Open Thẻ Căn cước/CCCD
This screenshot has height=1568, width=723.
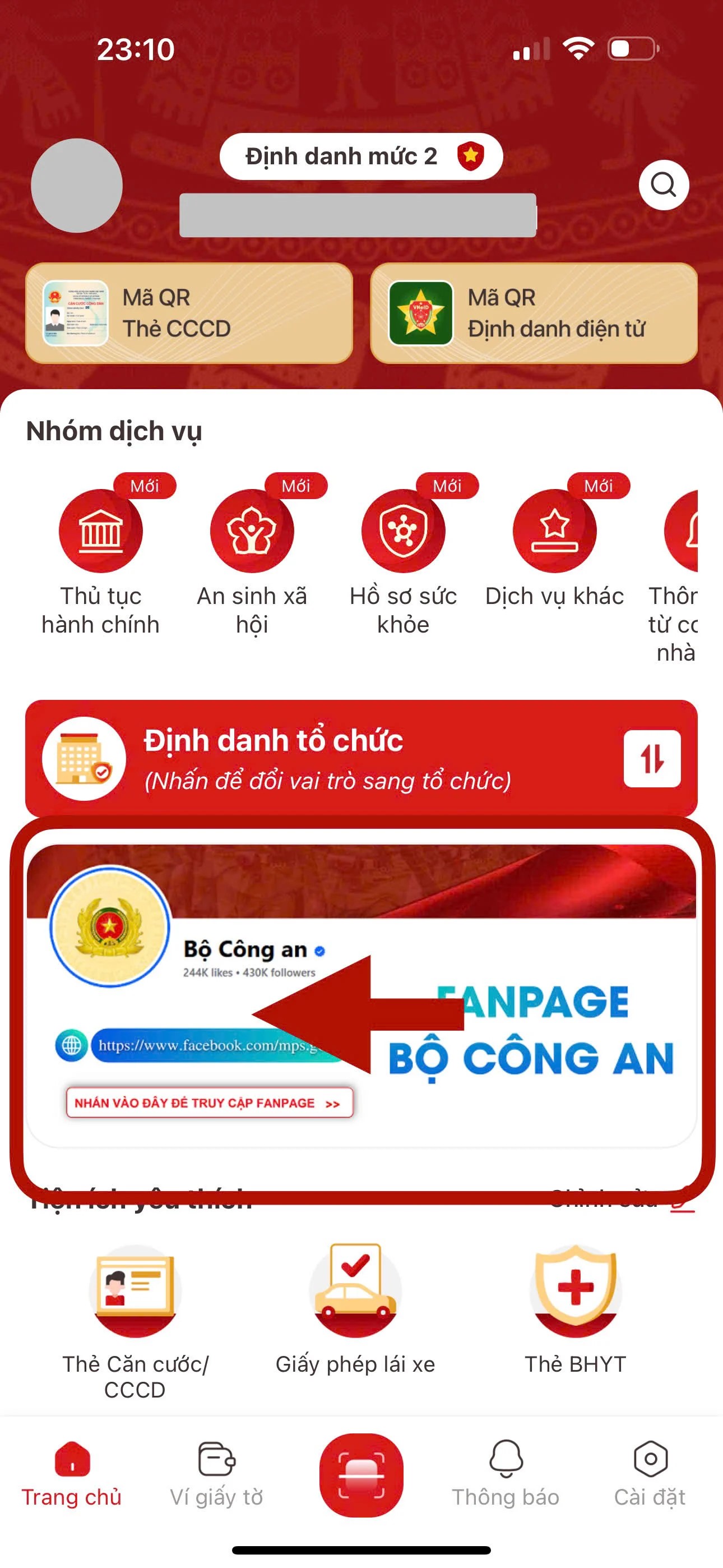click(x=135, y=1290)
